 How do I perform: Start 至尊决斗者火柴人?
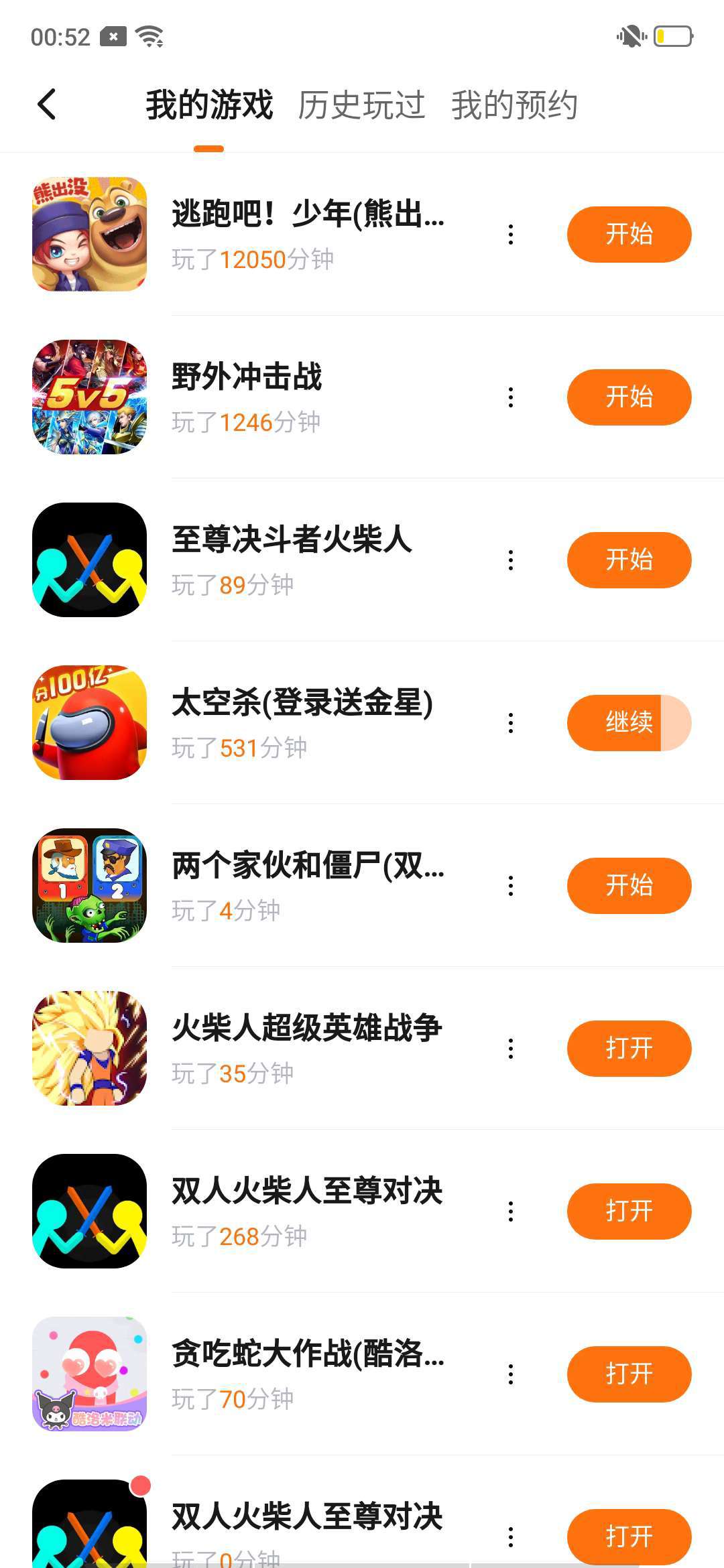click(628, 560)
